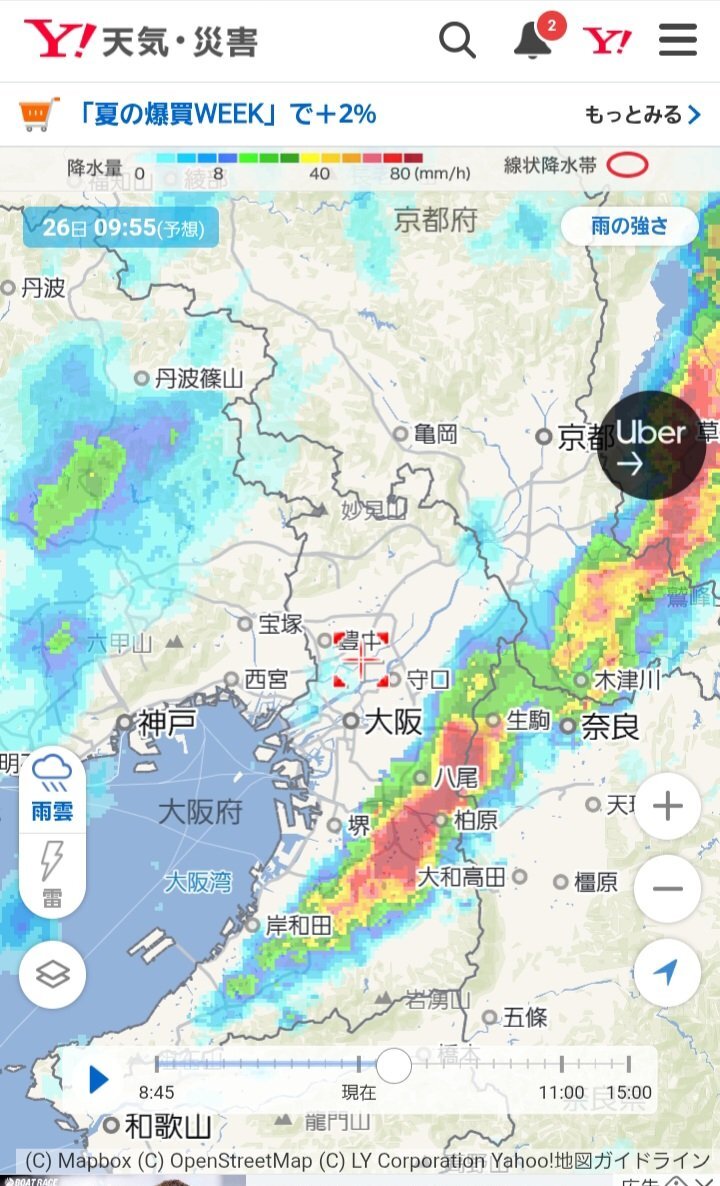Open the 夏の爆買WEEK promo banner

coord(360,115)
